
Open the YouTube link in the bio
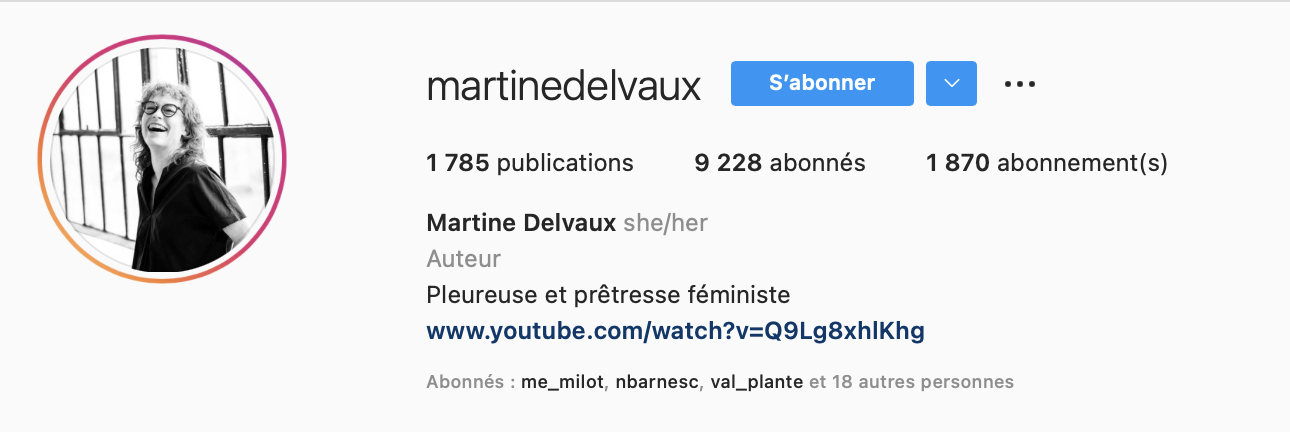(675, 331)
